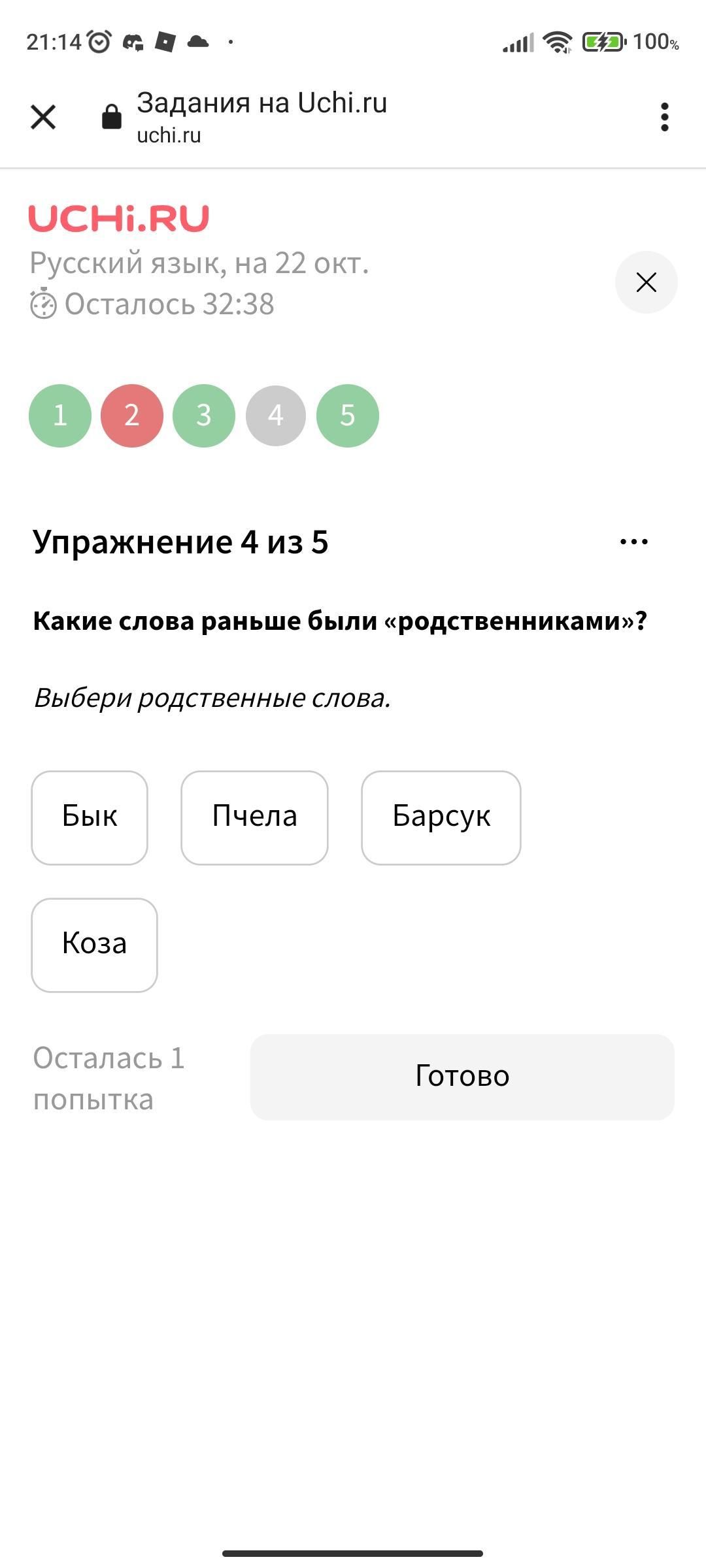Select the word Бык
Image resolution: width=706 pixels, height=1568 pixels.
pyautogui.click(x=90, y=817)
